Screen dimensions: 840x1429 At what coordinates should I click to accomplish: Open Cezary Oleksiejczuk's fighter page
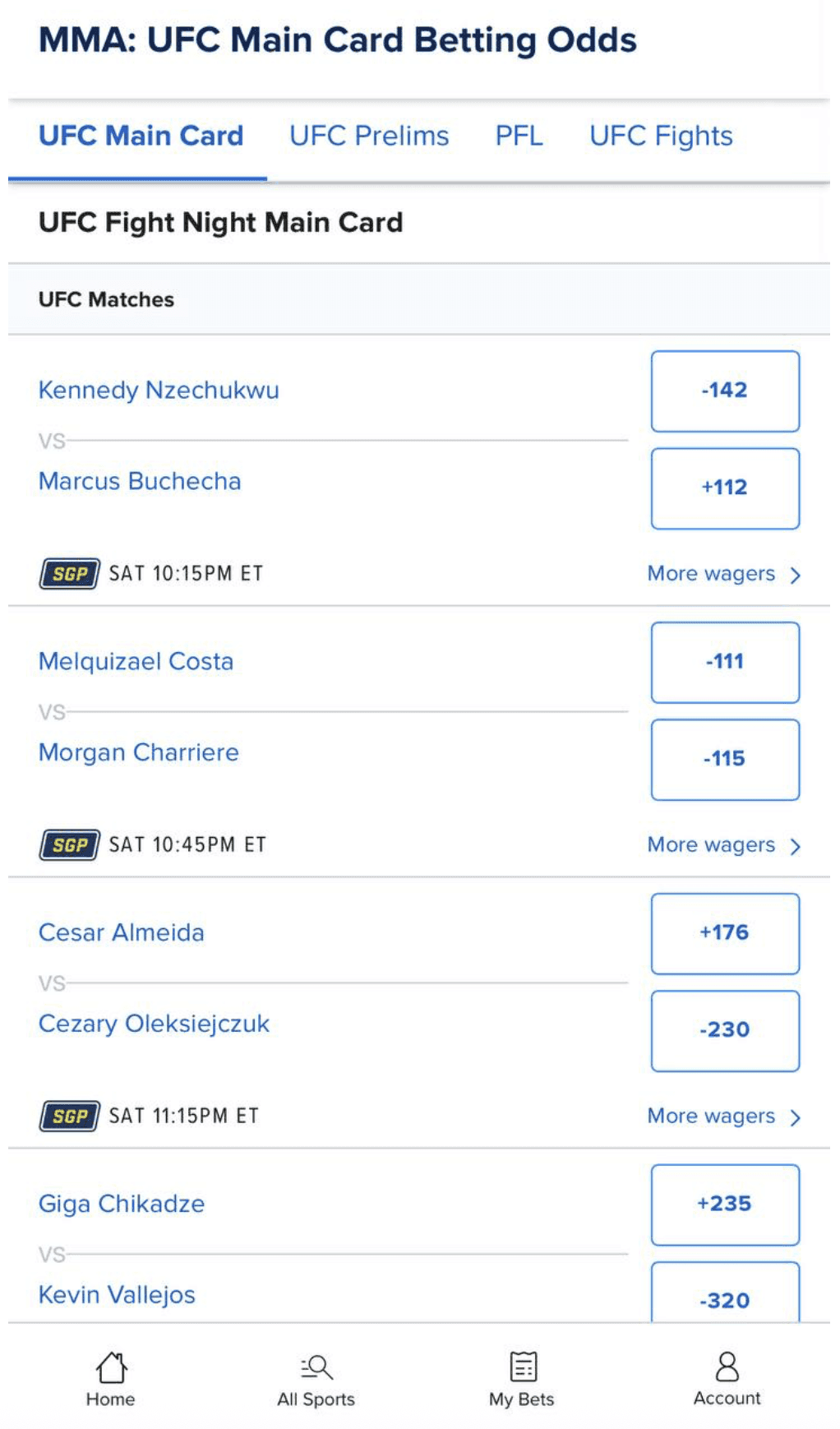click(153, 1023)
